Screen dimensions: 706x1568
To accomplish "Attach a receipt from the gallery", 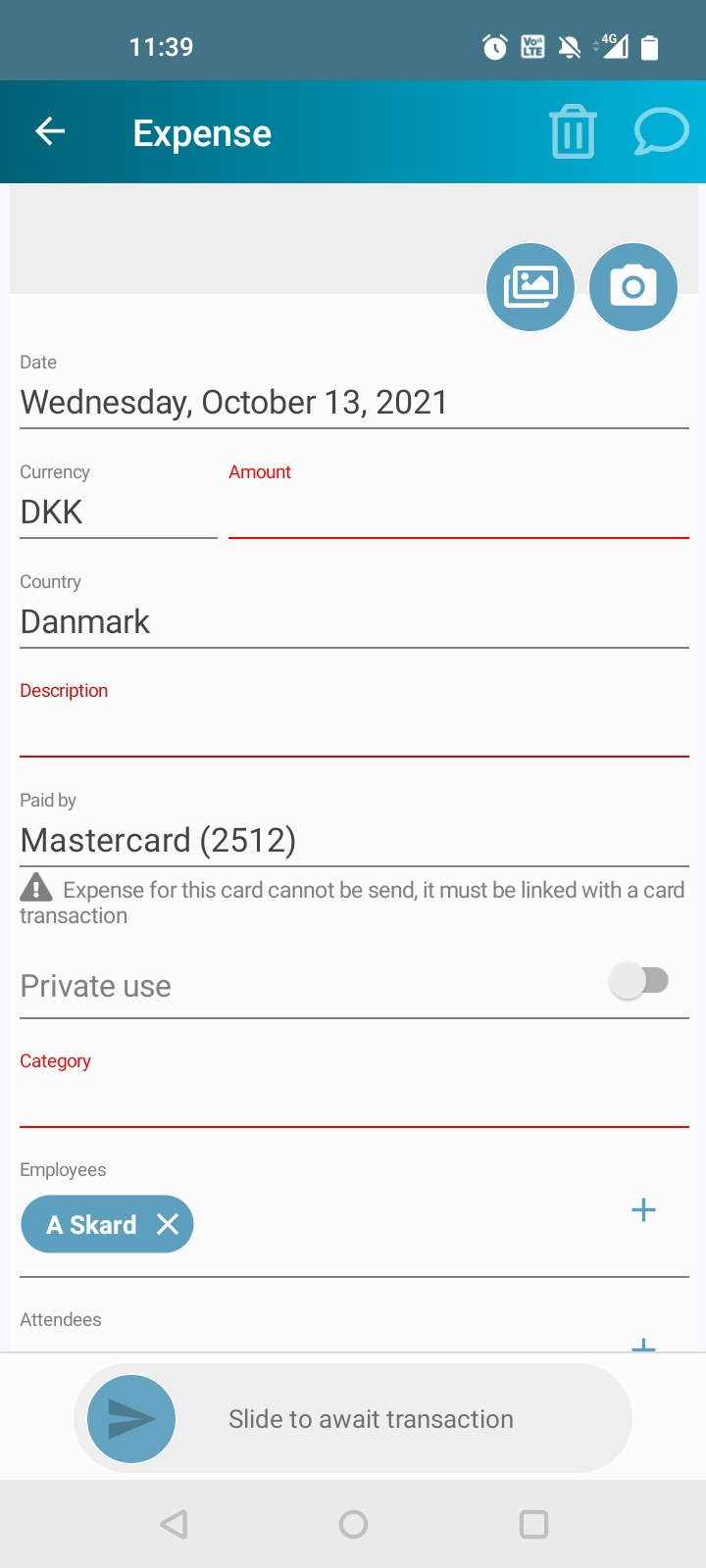I will (x=530, y=287).
